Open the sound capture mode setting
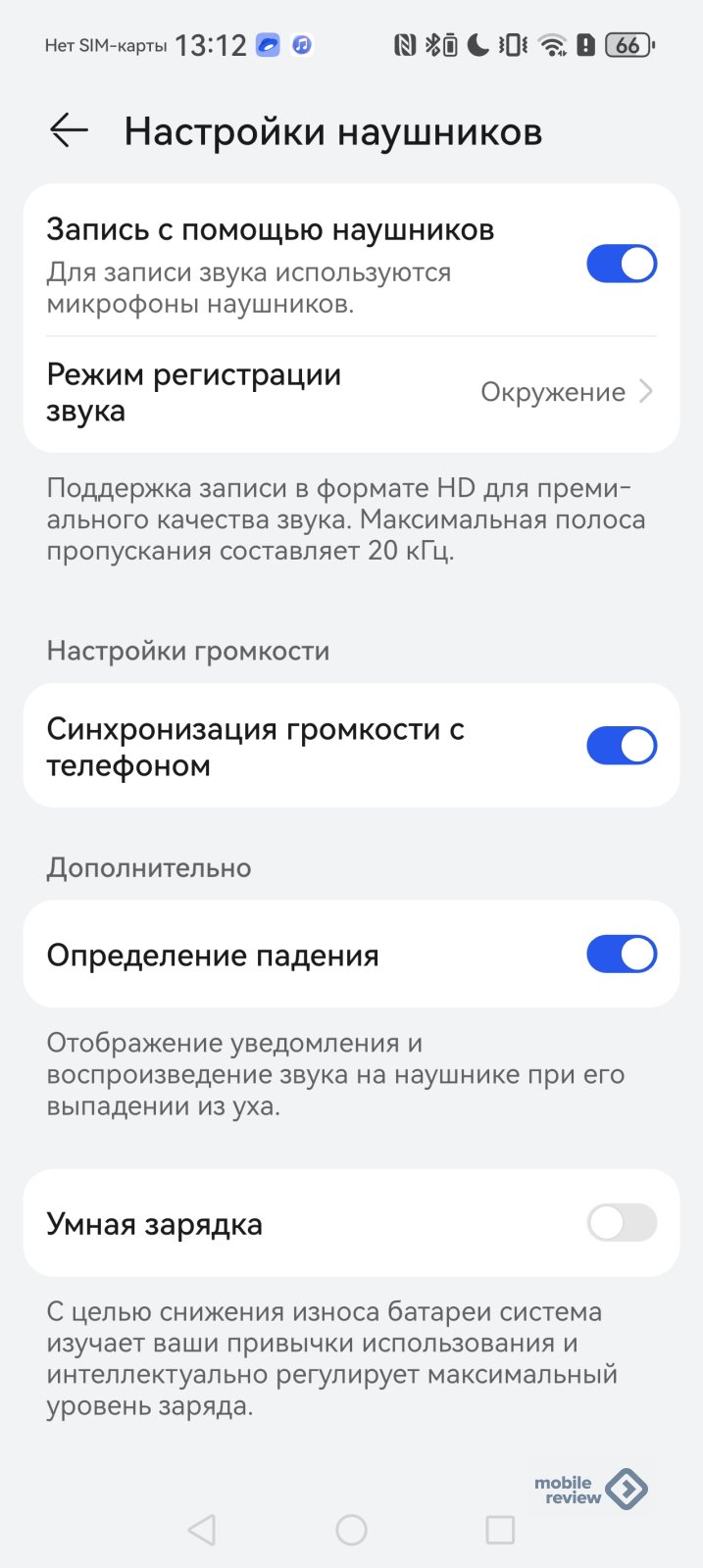This screenshot has width=703, height=1568. 351,392
